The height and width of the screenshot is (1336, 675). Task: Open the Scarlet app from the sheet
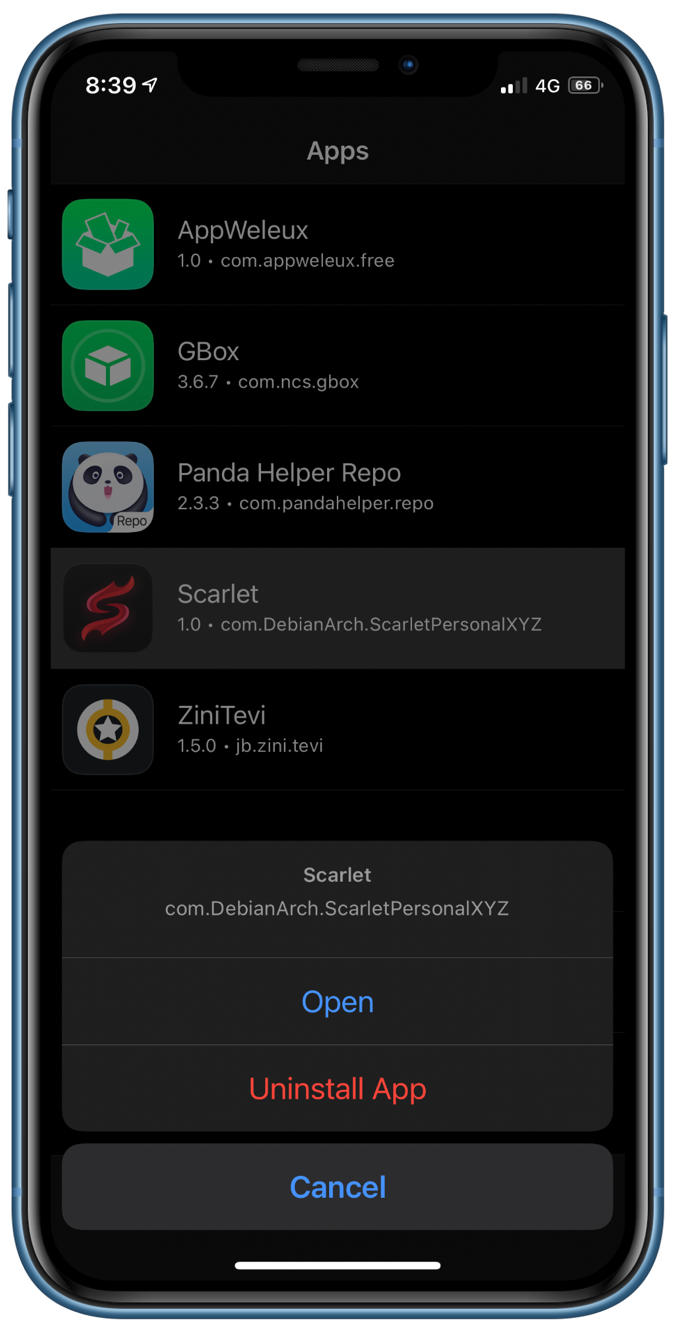click(337, 1001)
